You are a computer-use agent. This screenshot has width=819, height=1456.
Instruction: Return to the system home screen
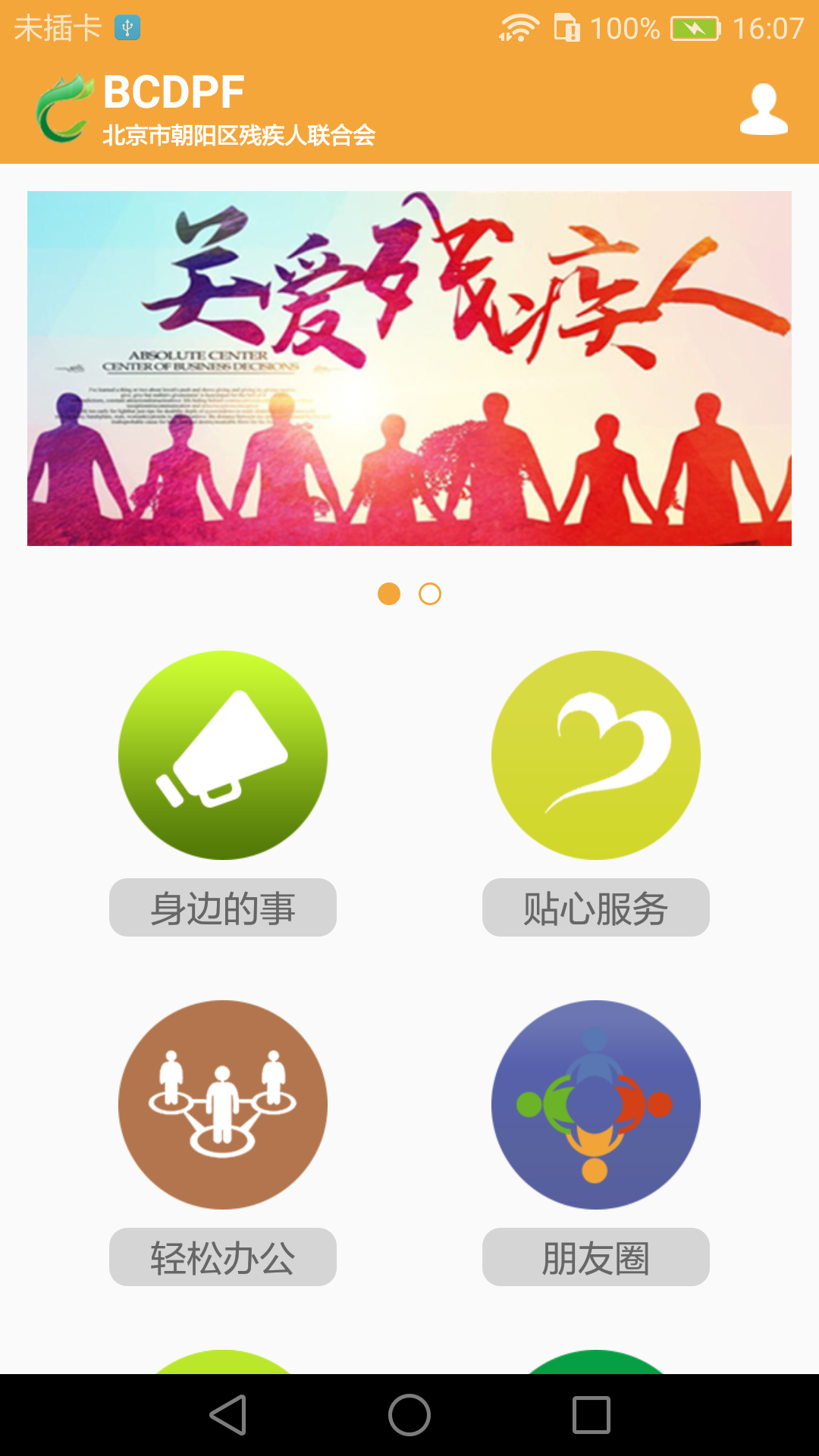409,1415
